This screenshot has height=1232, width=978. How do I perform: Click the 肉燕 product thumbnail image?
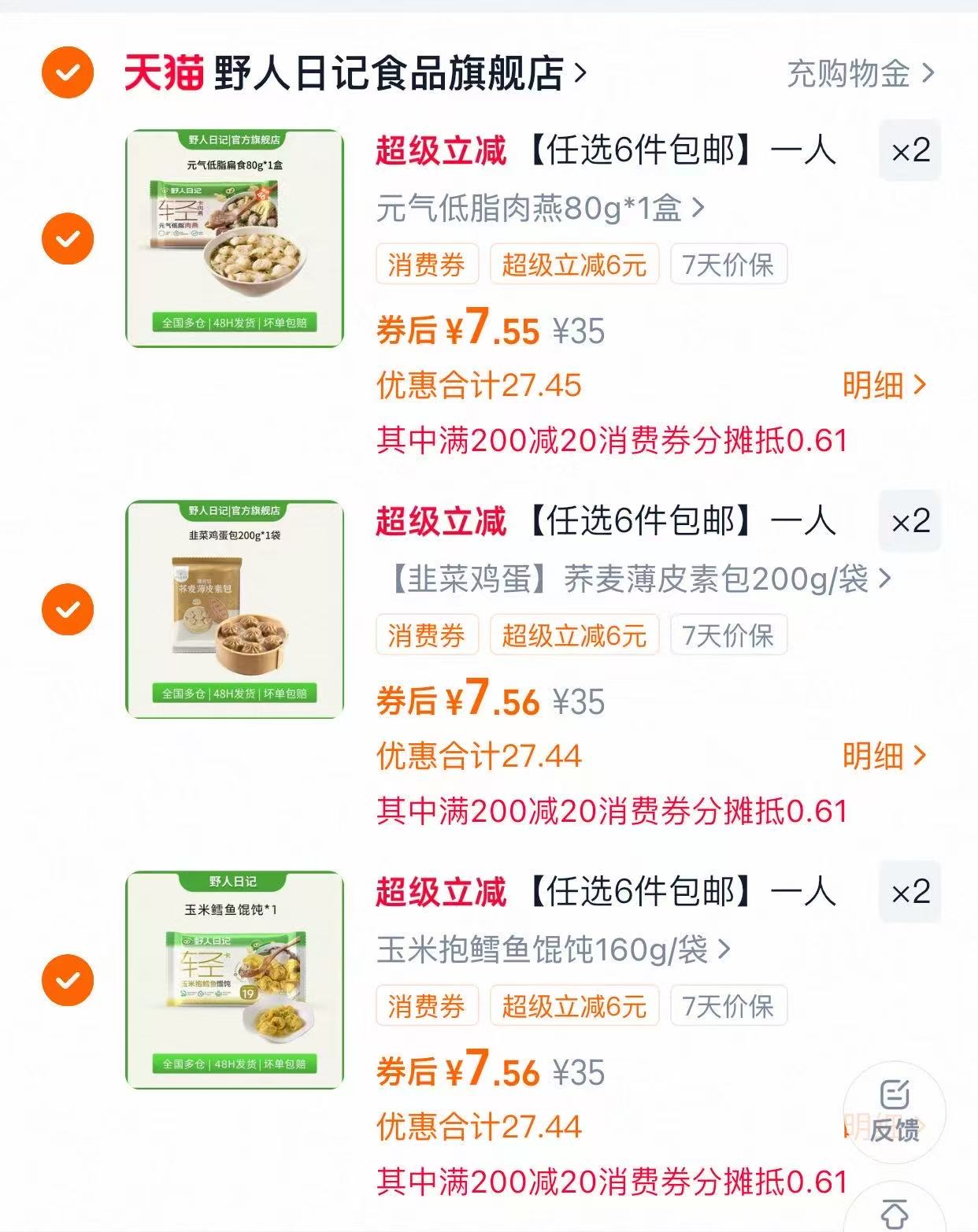[234, 235]
